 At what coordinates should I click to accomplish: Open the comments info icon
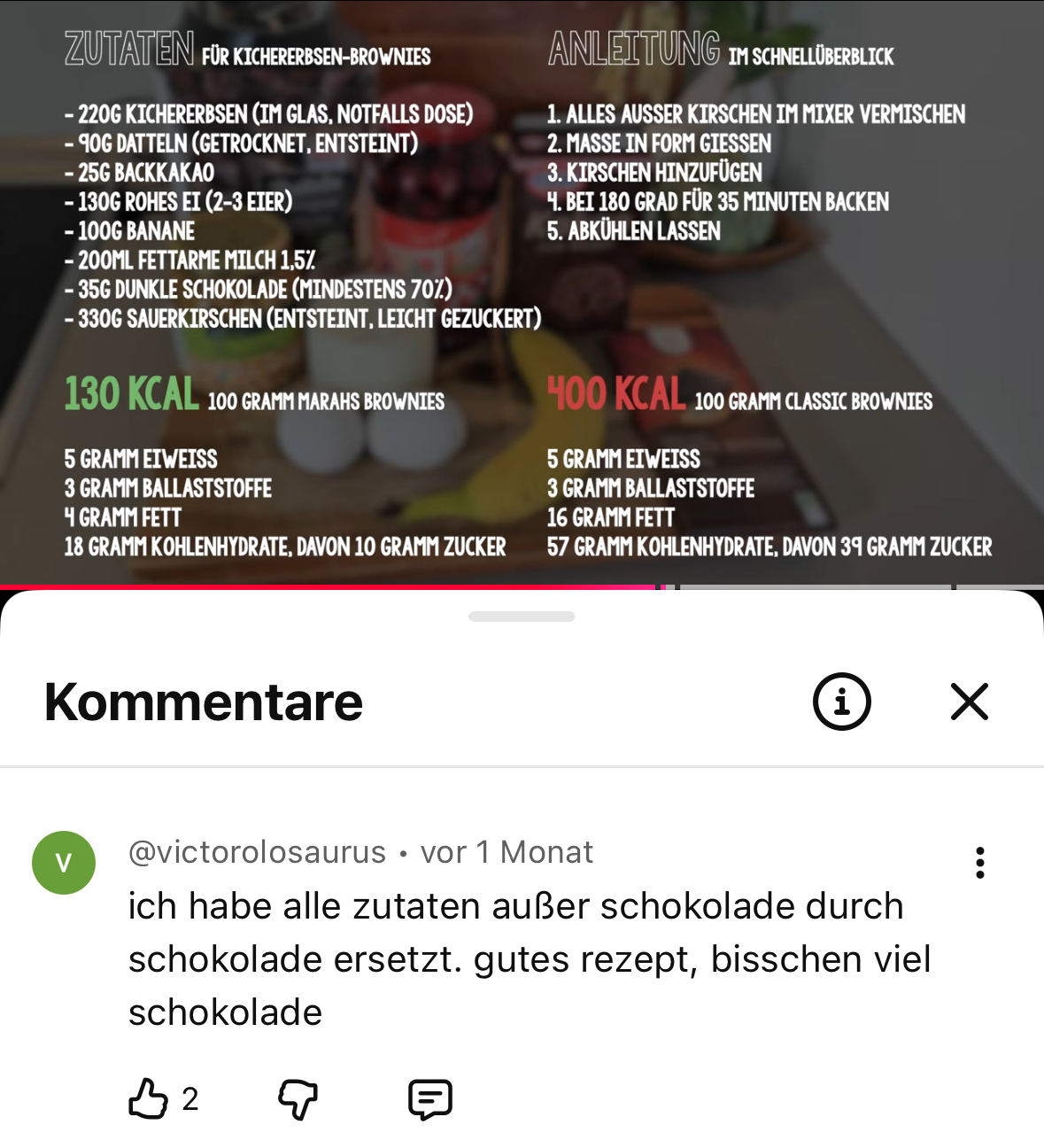pos(841,702)
